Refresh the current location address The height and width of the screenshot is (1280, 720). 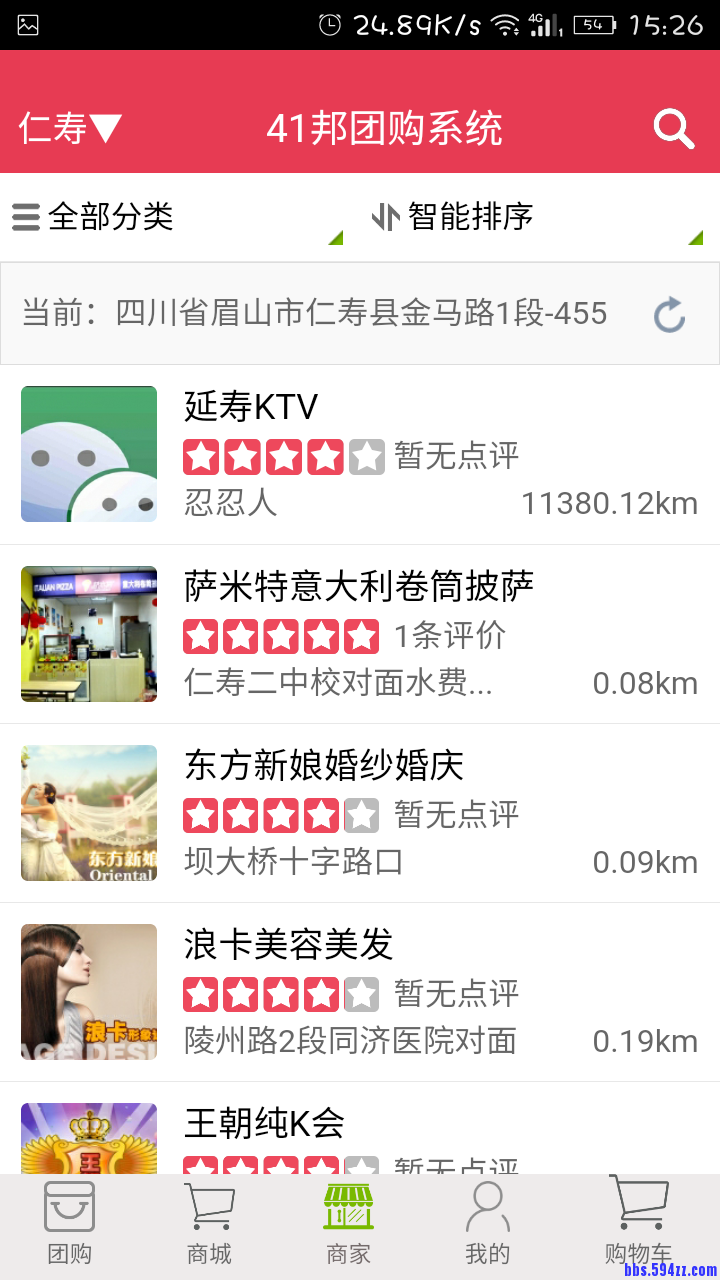point(668,313)
